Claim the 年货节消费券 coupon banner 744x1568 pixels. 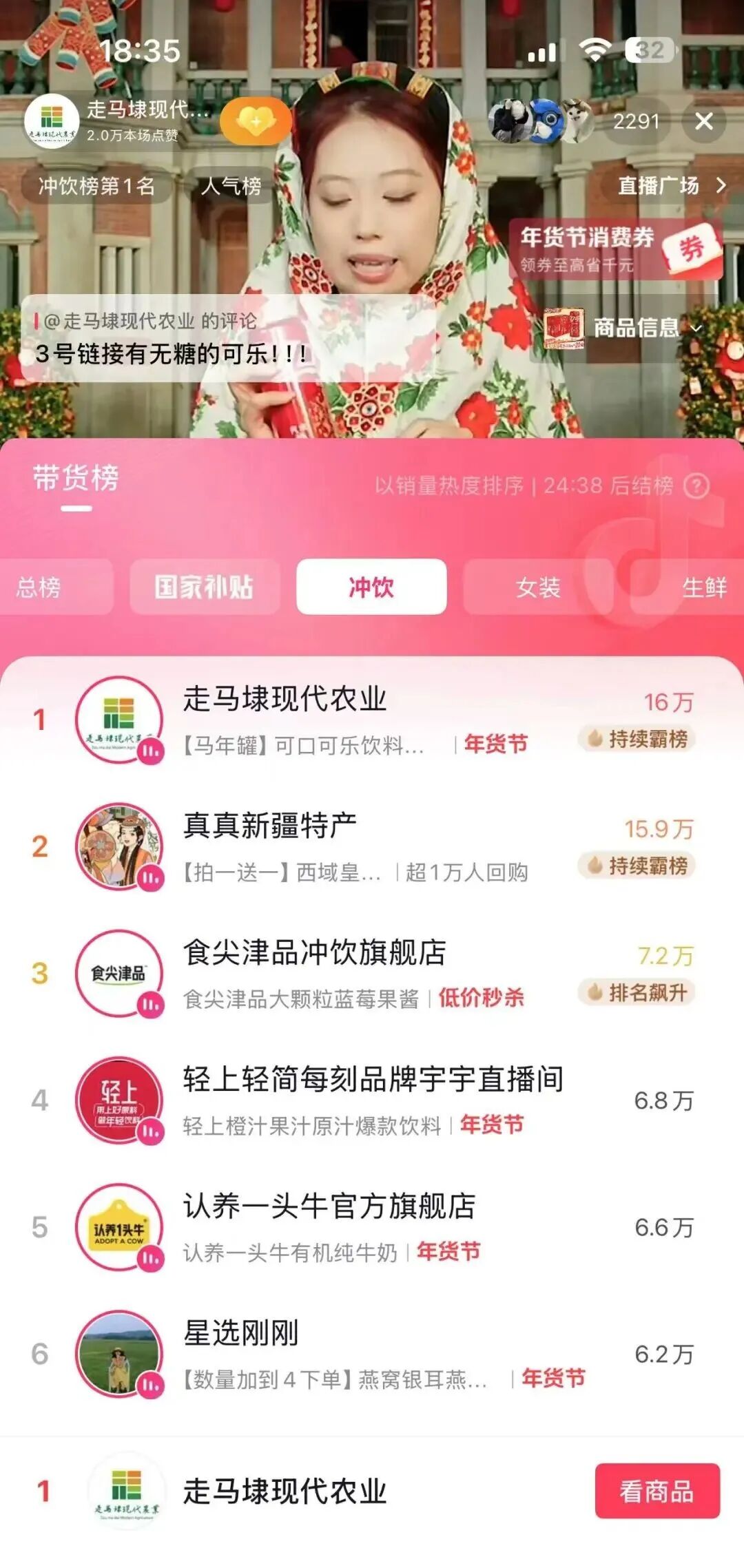(615, 249)
